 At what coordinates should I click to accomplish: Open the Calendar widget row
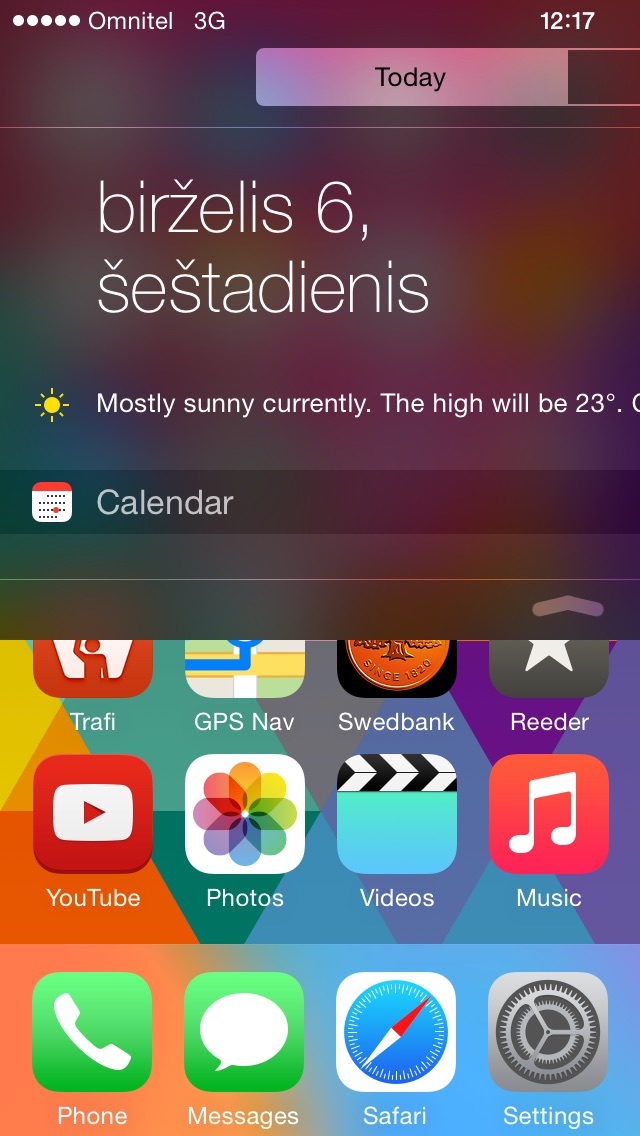[320, 502]
